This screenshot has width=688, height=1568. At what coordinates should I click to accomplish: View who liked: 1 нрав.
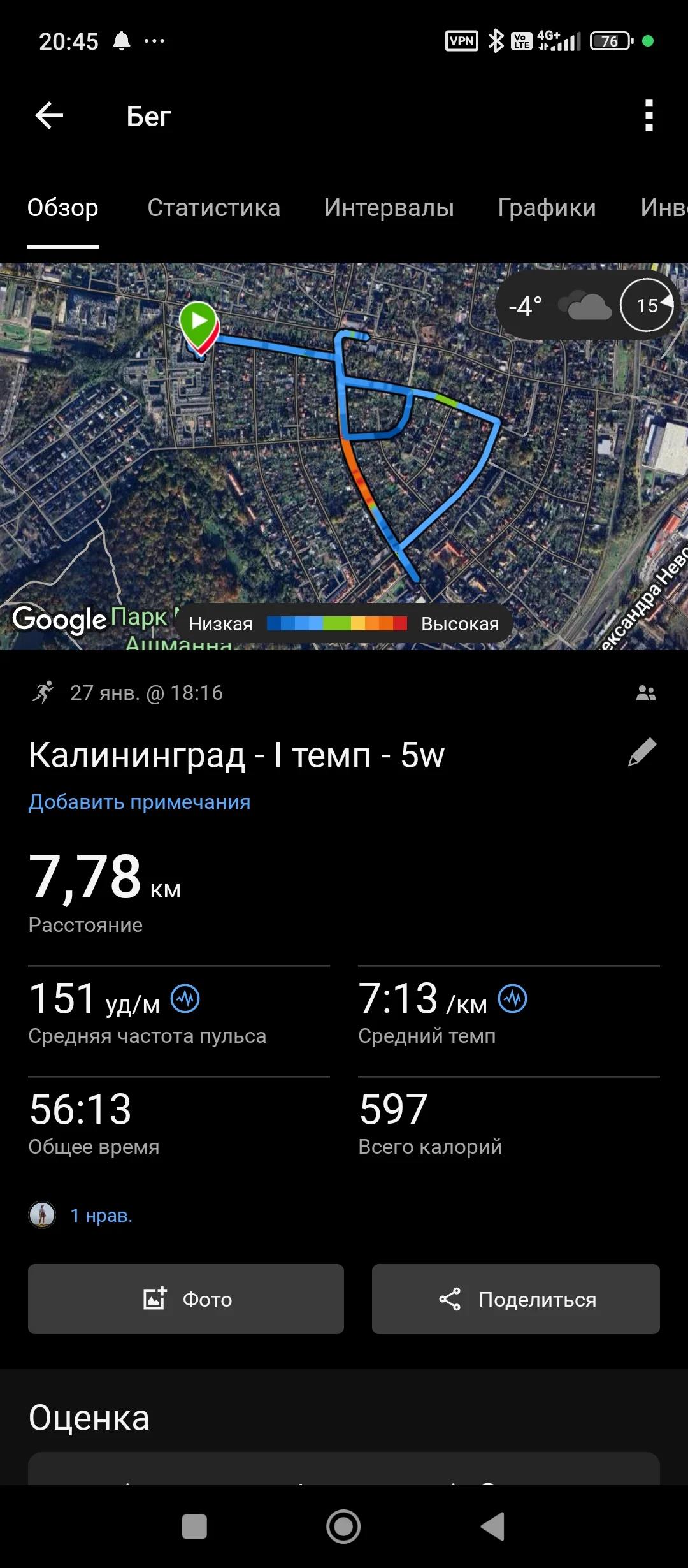coord(101,1216)
